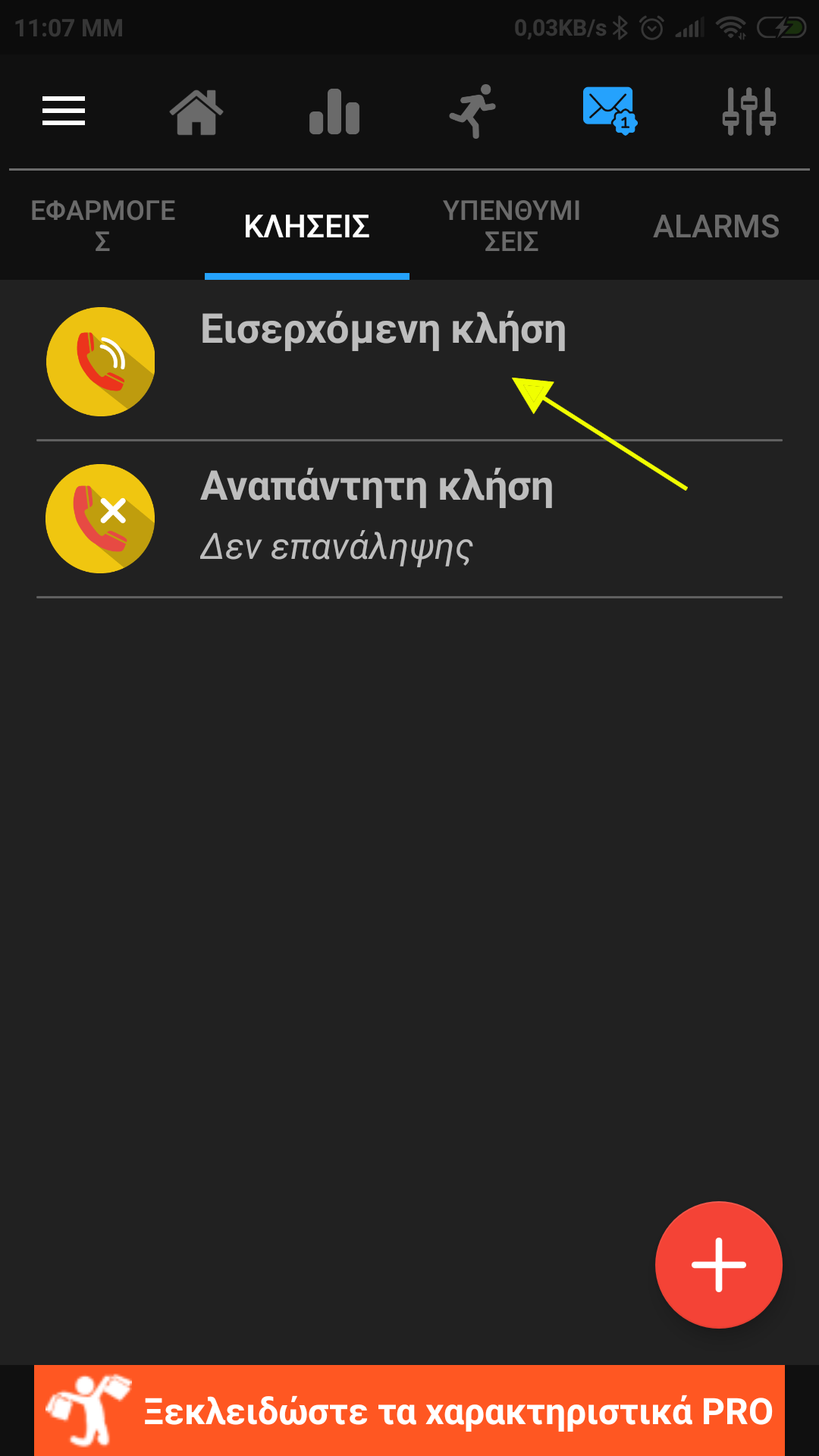Image resolution: width=819 pixels, height=1456 pixels.
Task: Open Αναπάντητη κλήση settings
Action: pyautogui.click(x=409, y=519)
